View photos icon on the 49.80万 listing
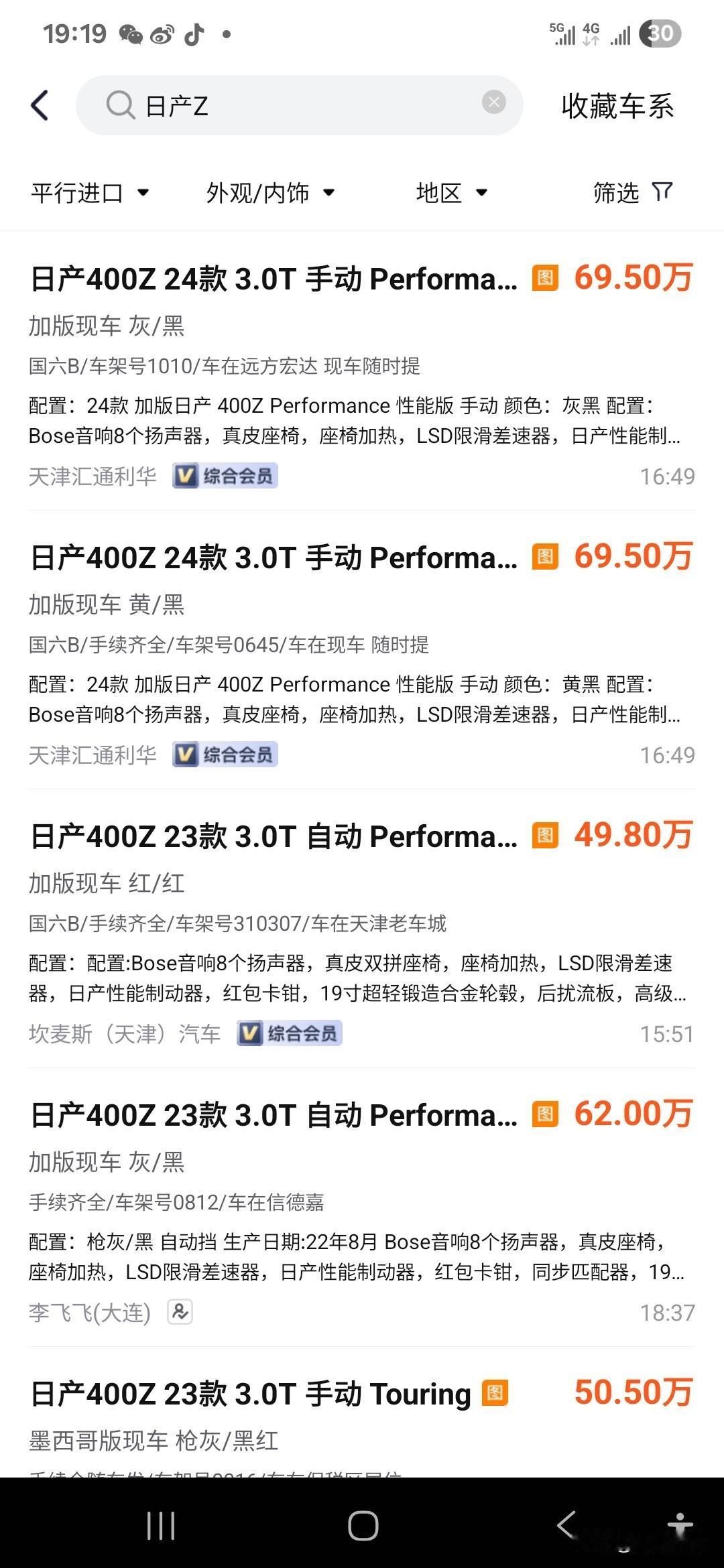724x1568 pixels. pyautogui.click(x=545, y=836)
